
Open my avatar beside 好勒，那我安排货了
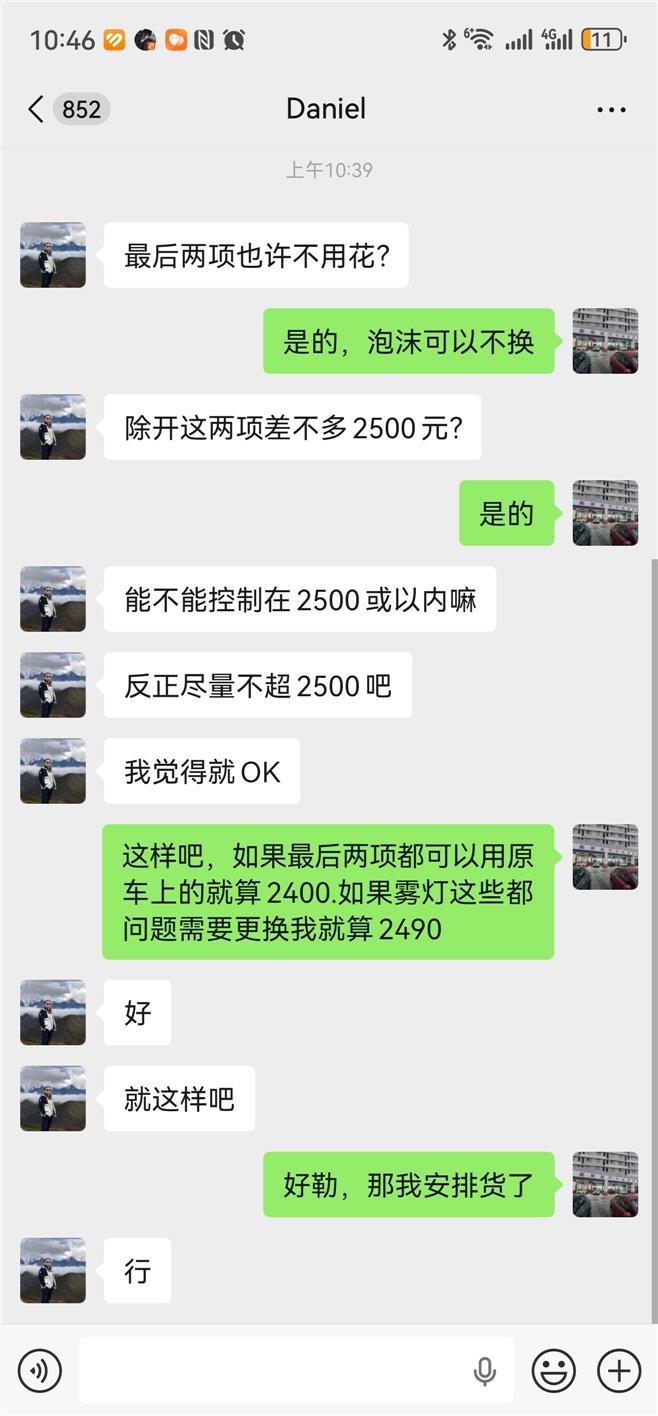coord(605,1184)
